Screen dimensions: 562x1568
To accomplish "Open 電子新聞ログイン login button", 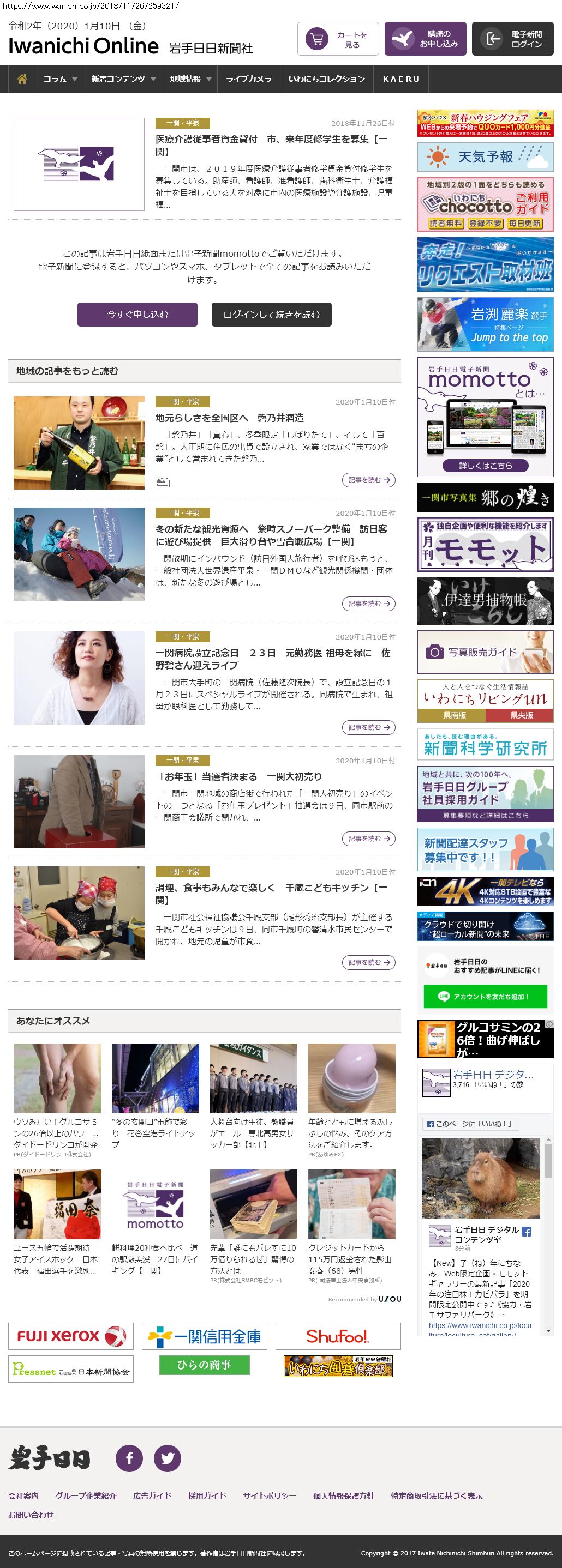I will (512, 40).
